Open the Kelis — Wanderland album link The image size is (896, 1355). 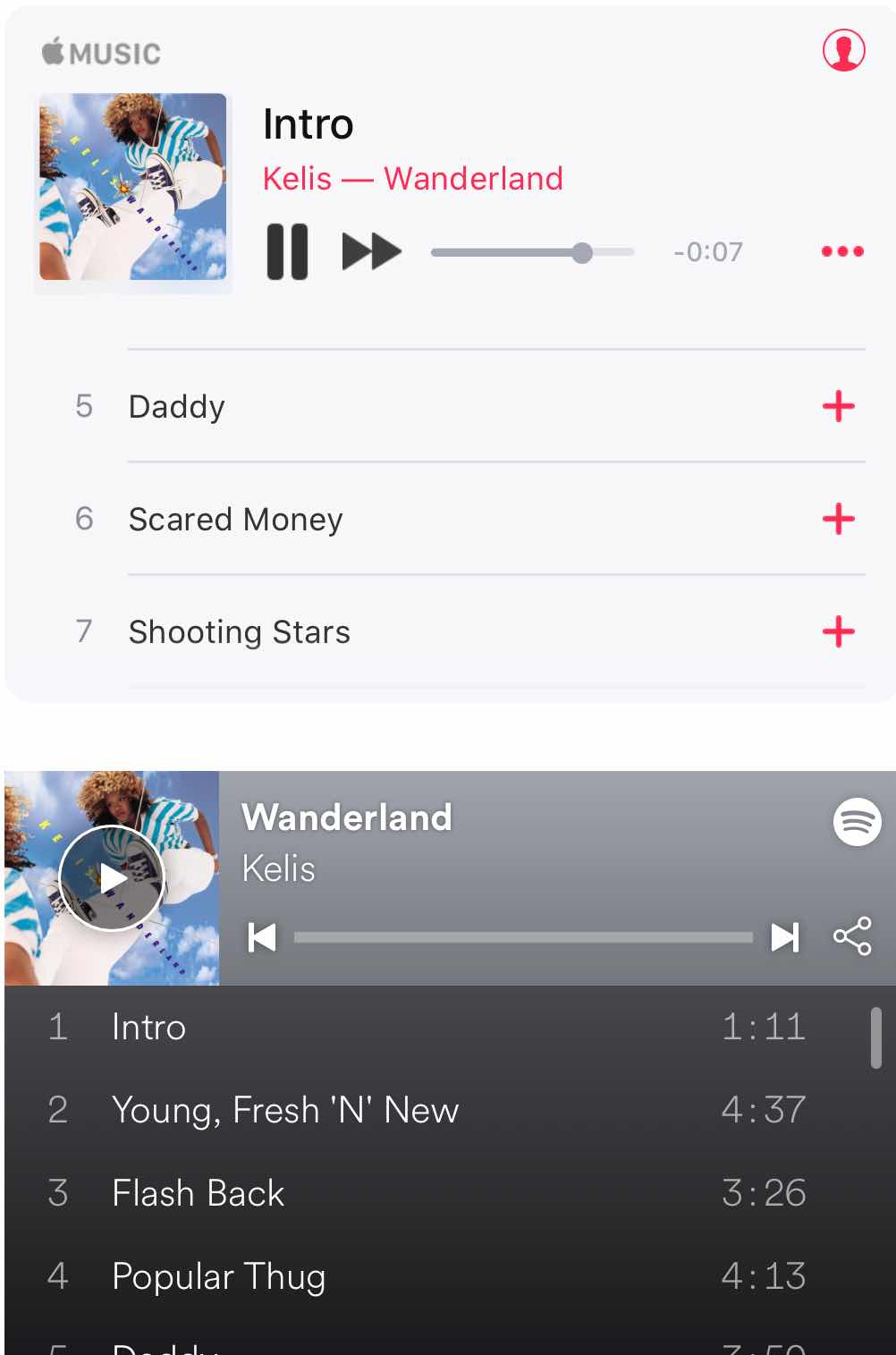pyautogui.click(x=412, y=179)
